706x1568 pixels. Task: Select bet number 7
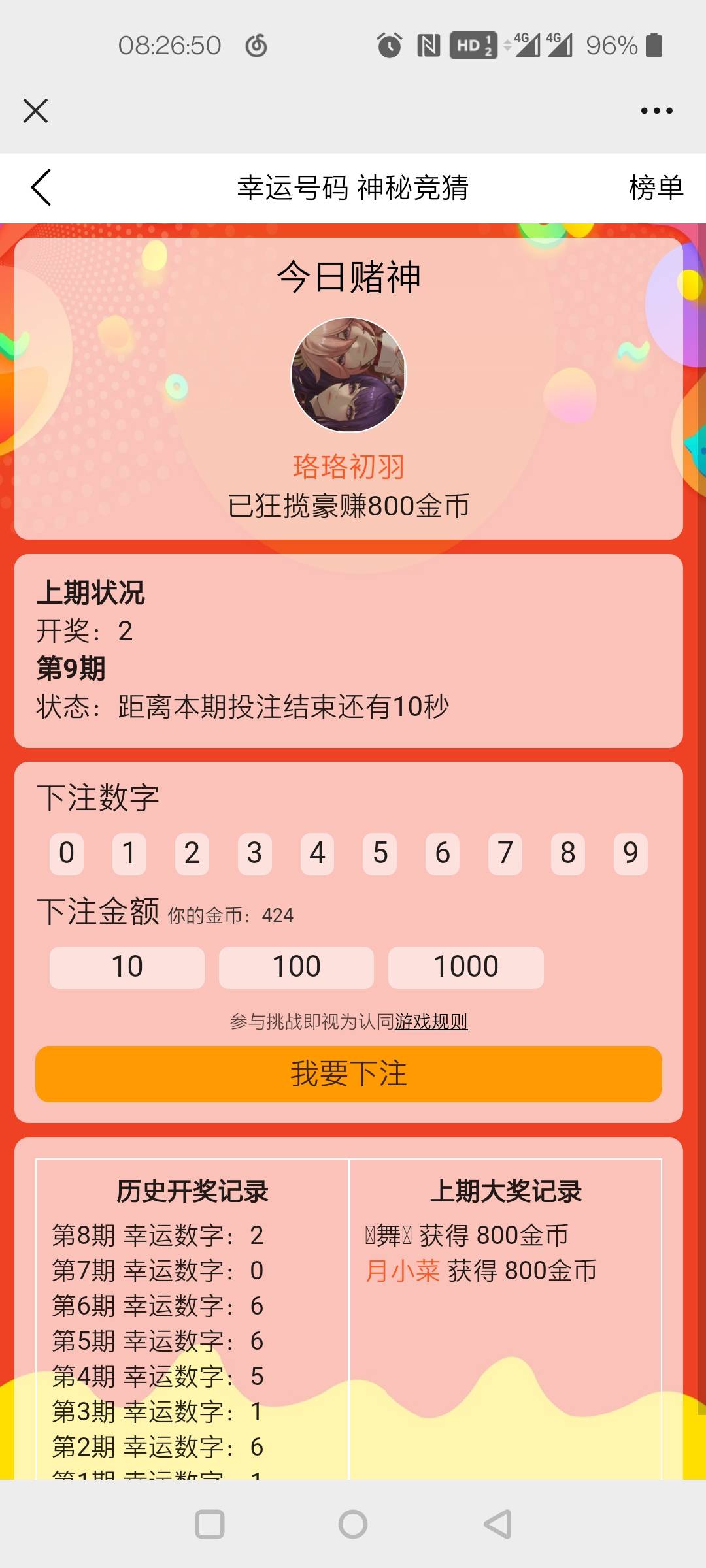click(x=505, y=853)
